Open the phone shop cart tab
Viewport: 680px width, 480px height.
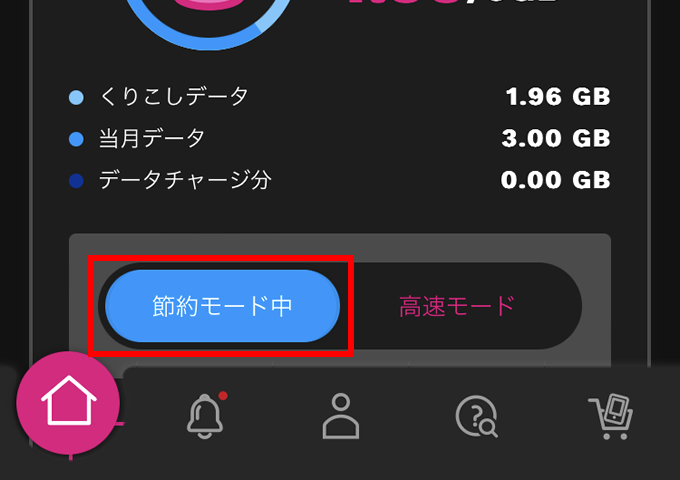pos(611,414)
